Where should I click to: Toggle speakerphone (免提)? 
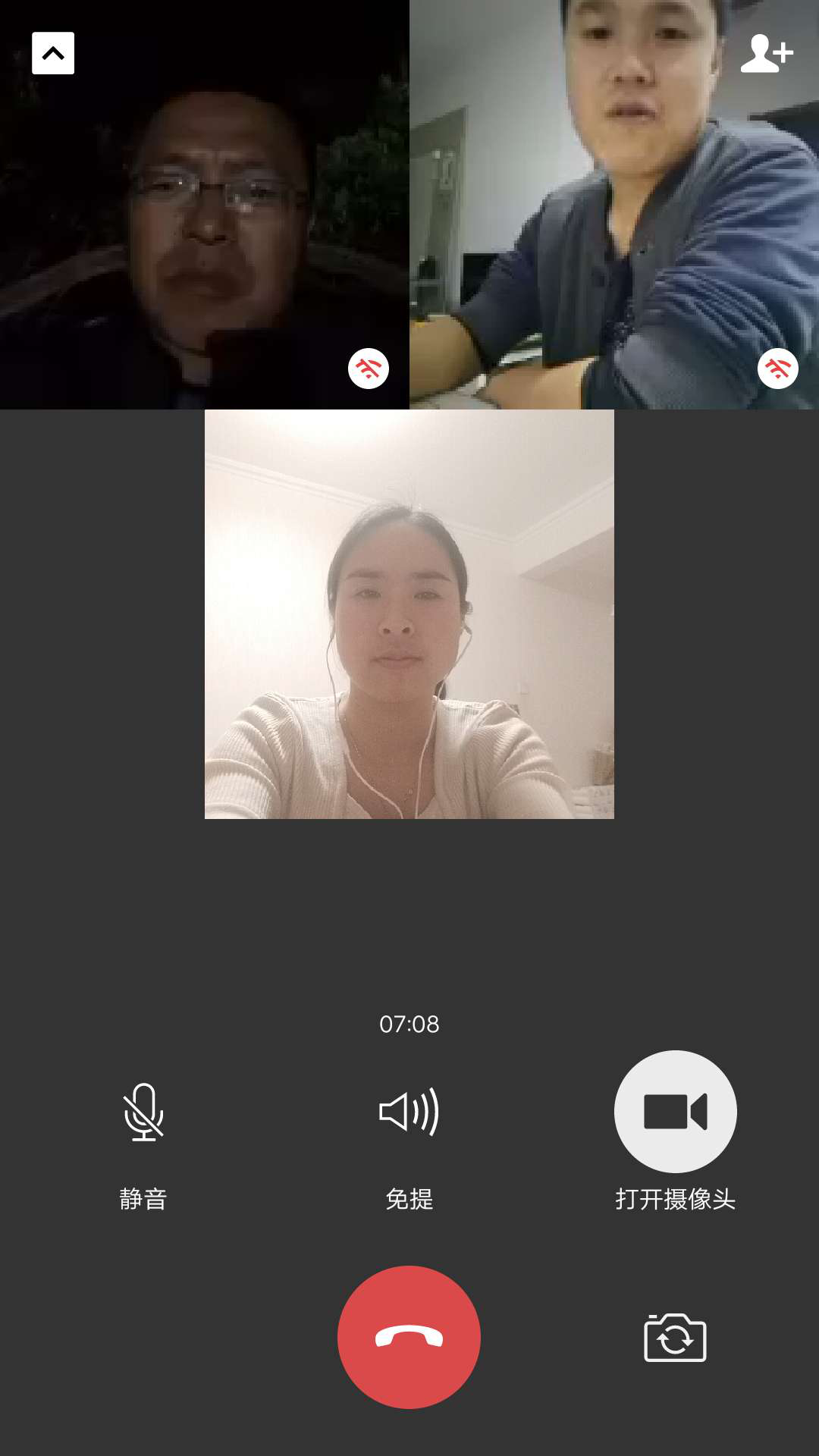(409, 1112)
